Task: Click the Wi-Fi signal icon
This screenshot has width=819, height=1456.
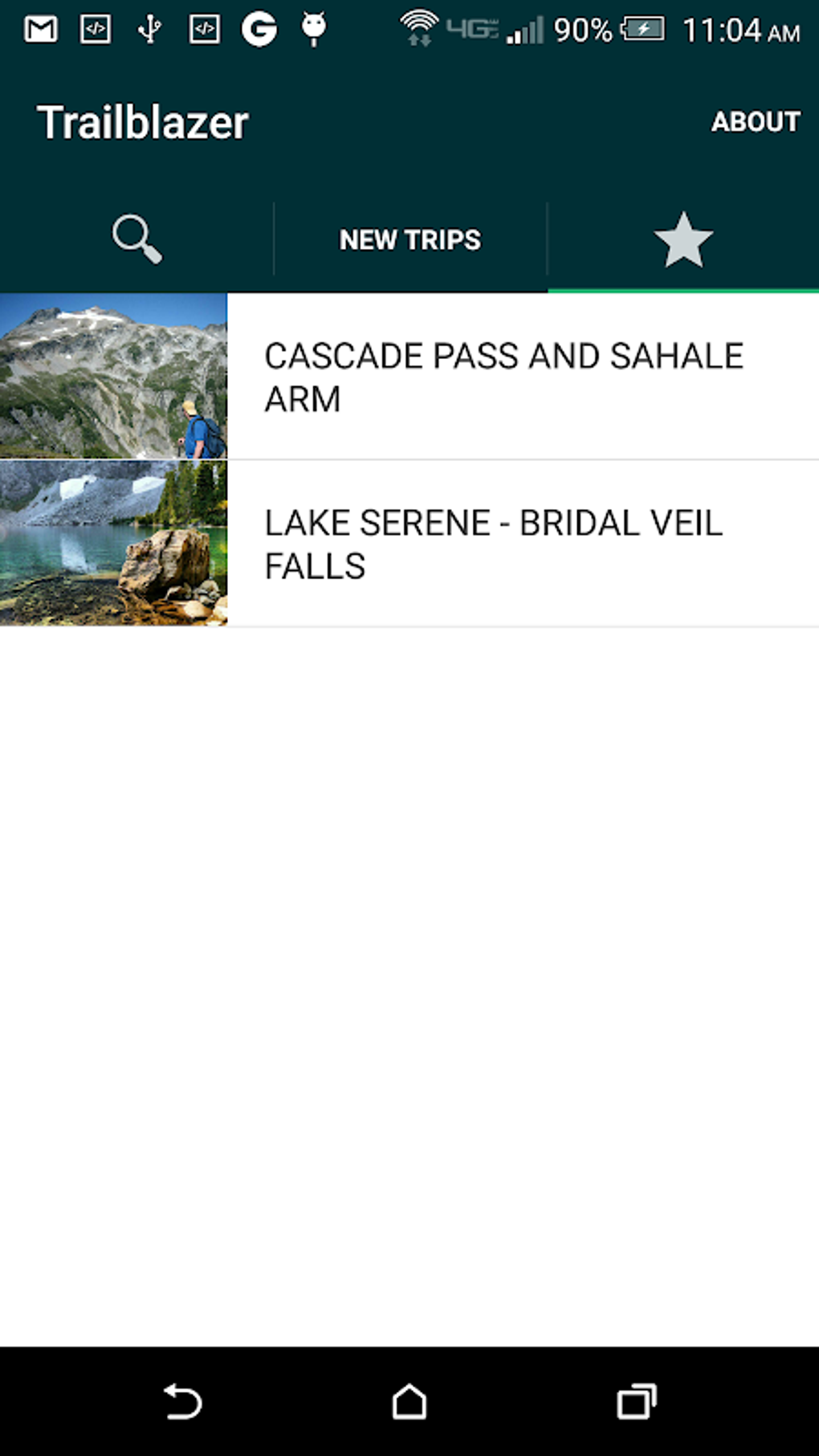Action: [419, 30]
